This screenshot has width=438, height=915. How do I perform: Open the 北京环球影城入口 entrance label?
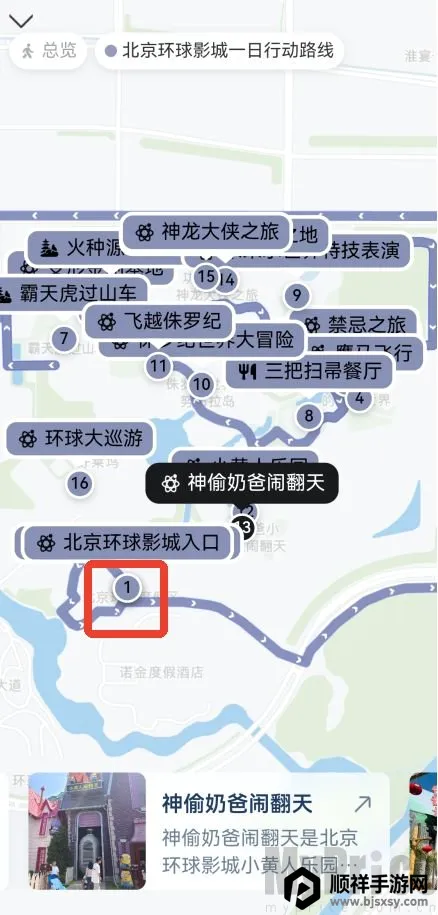click(x=129, y=543)
